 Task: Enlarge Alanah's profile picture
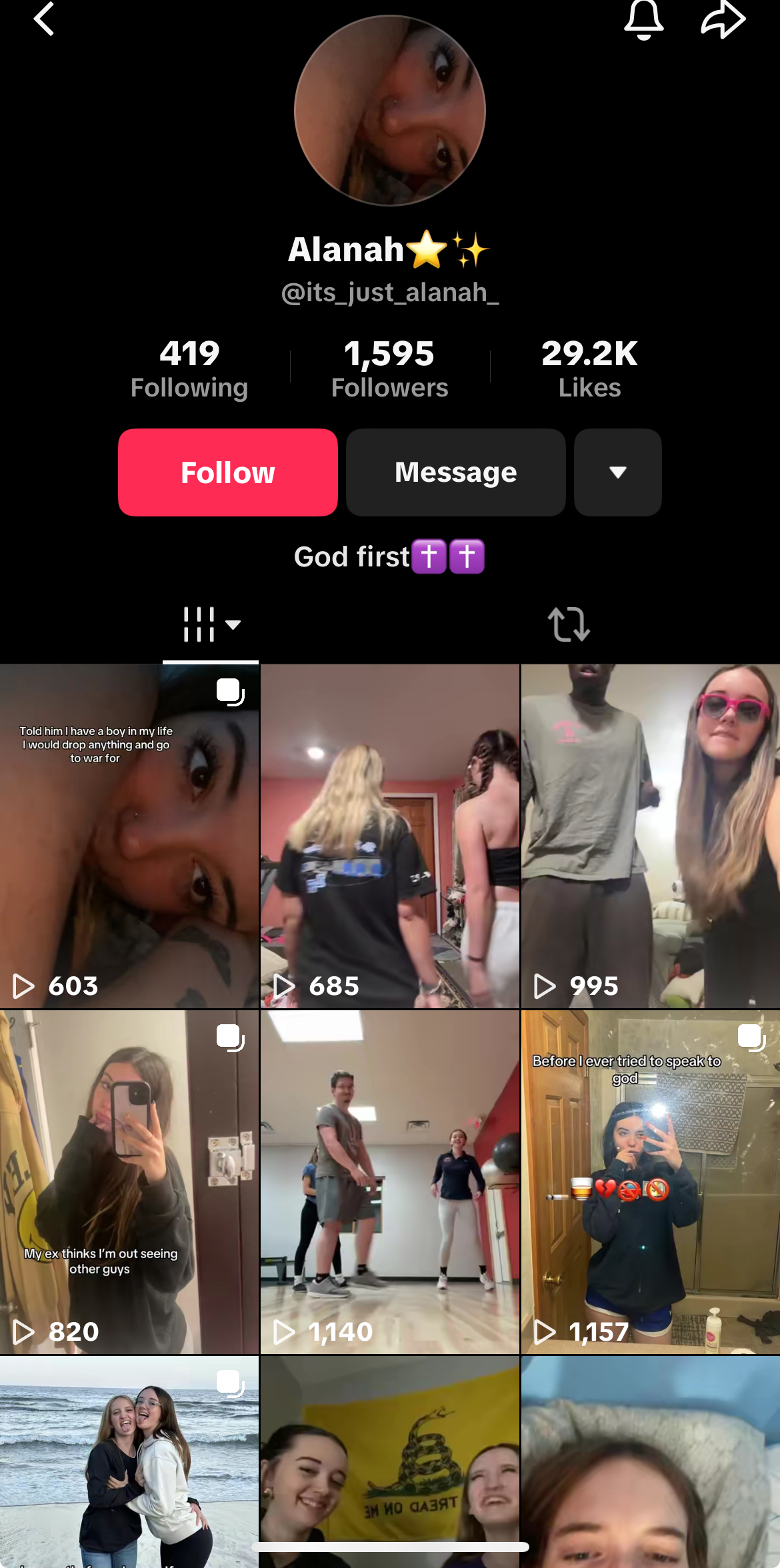(390, 111)
